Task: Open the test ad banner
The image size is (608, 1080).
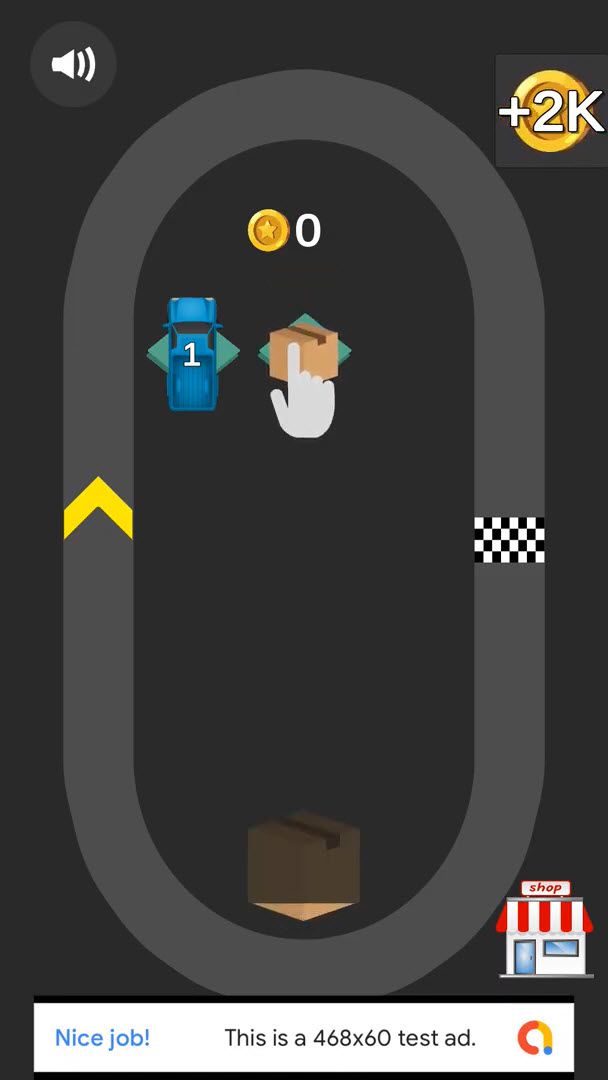Action: [303, 1037]
